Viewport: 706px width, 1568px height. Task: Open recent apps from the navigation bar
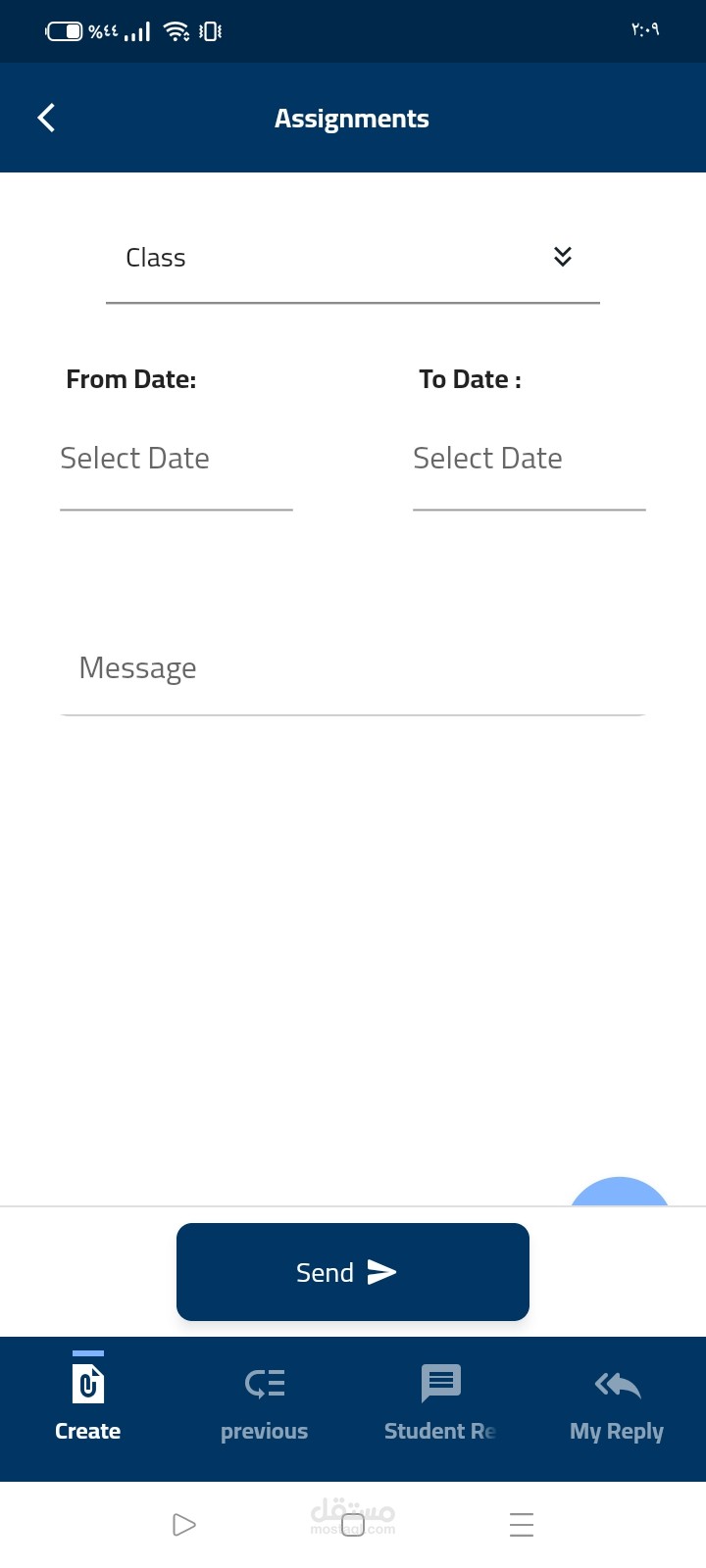click(522, 1525)
